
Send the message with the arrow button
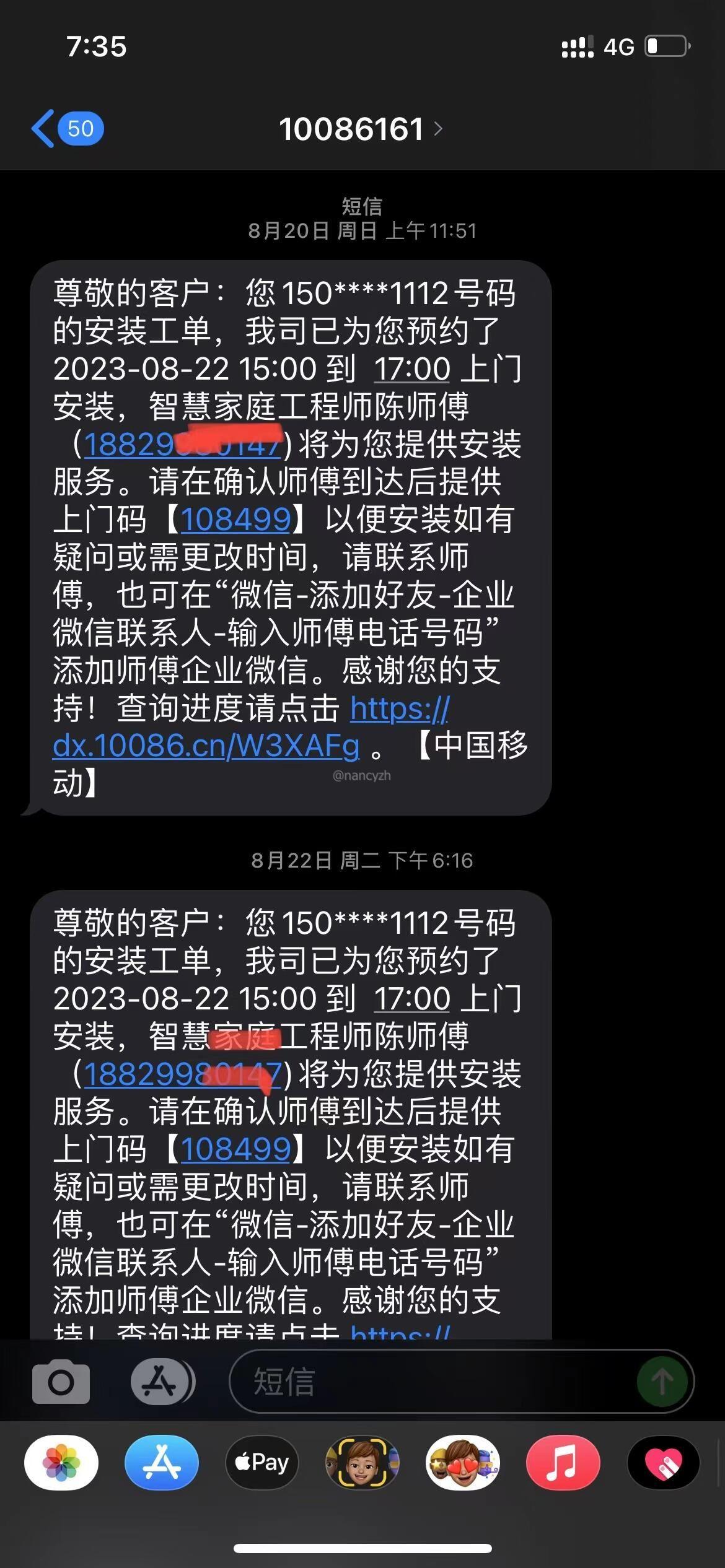click(662, 1382)
